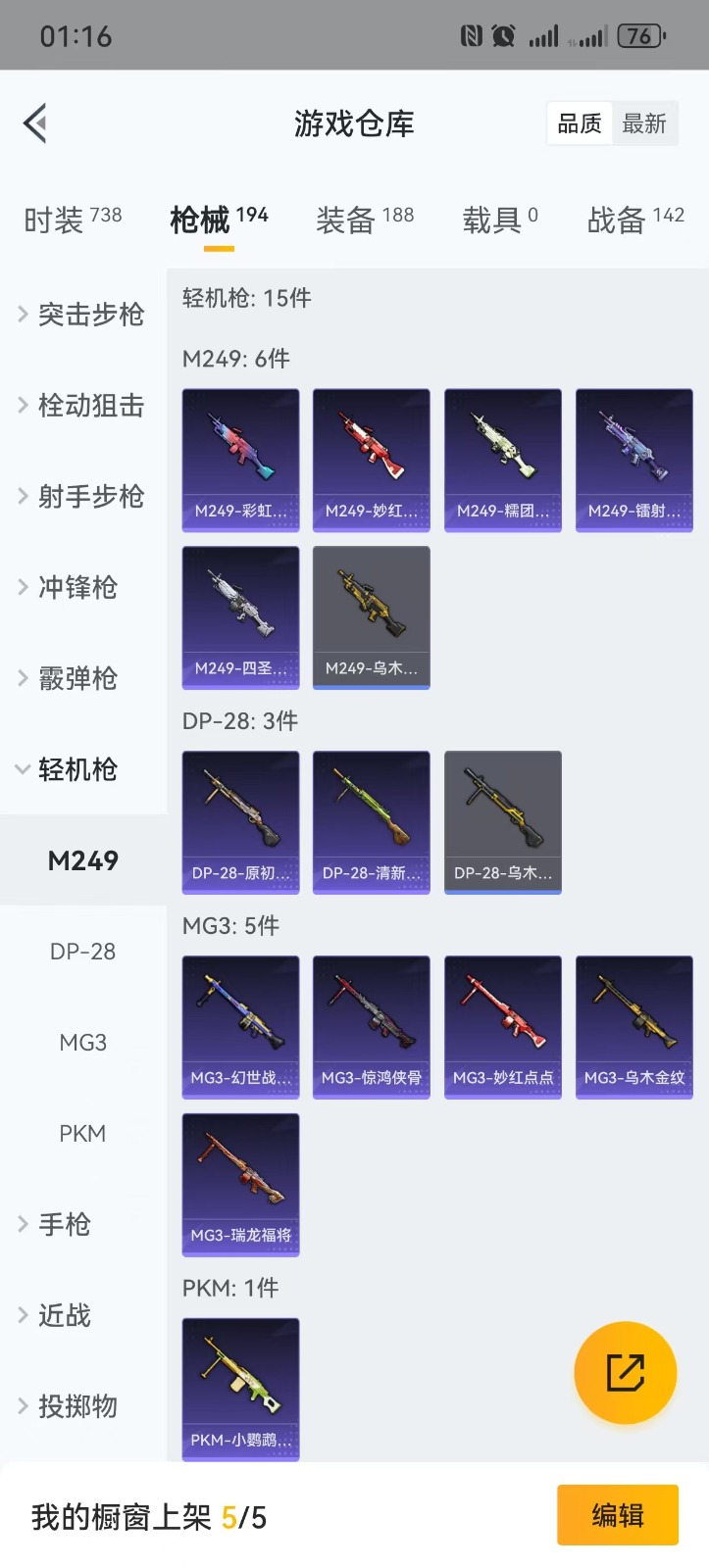This screenshot has width=709, height=1568.
Task: Sort items by 最新
Action: pos(644,124)
